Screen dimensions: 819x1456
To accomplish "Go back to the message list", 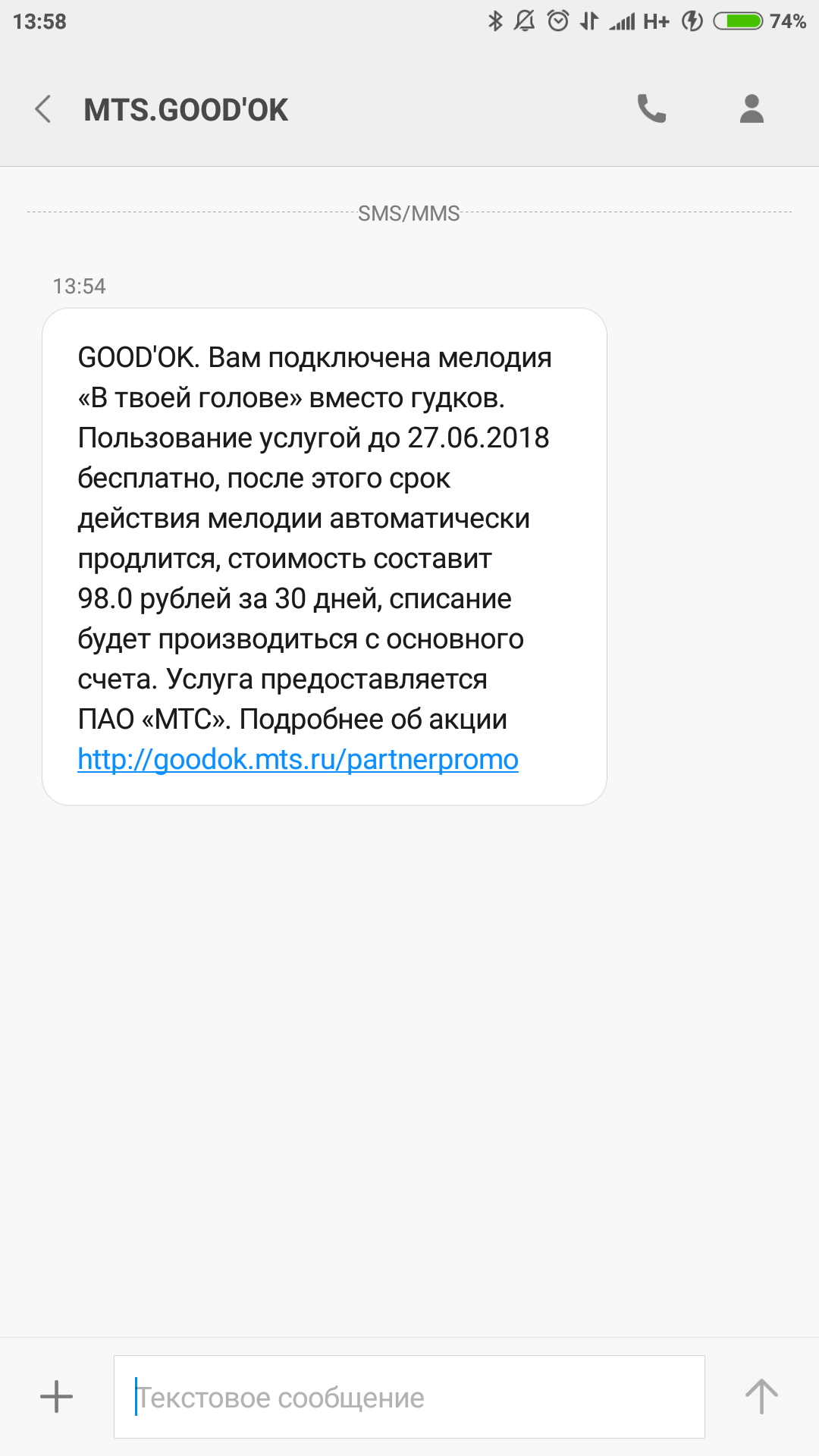I will point(44,109).
